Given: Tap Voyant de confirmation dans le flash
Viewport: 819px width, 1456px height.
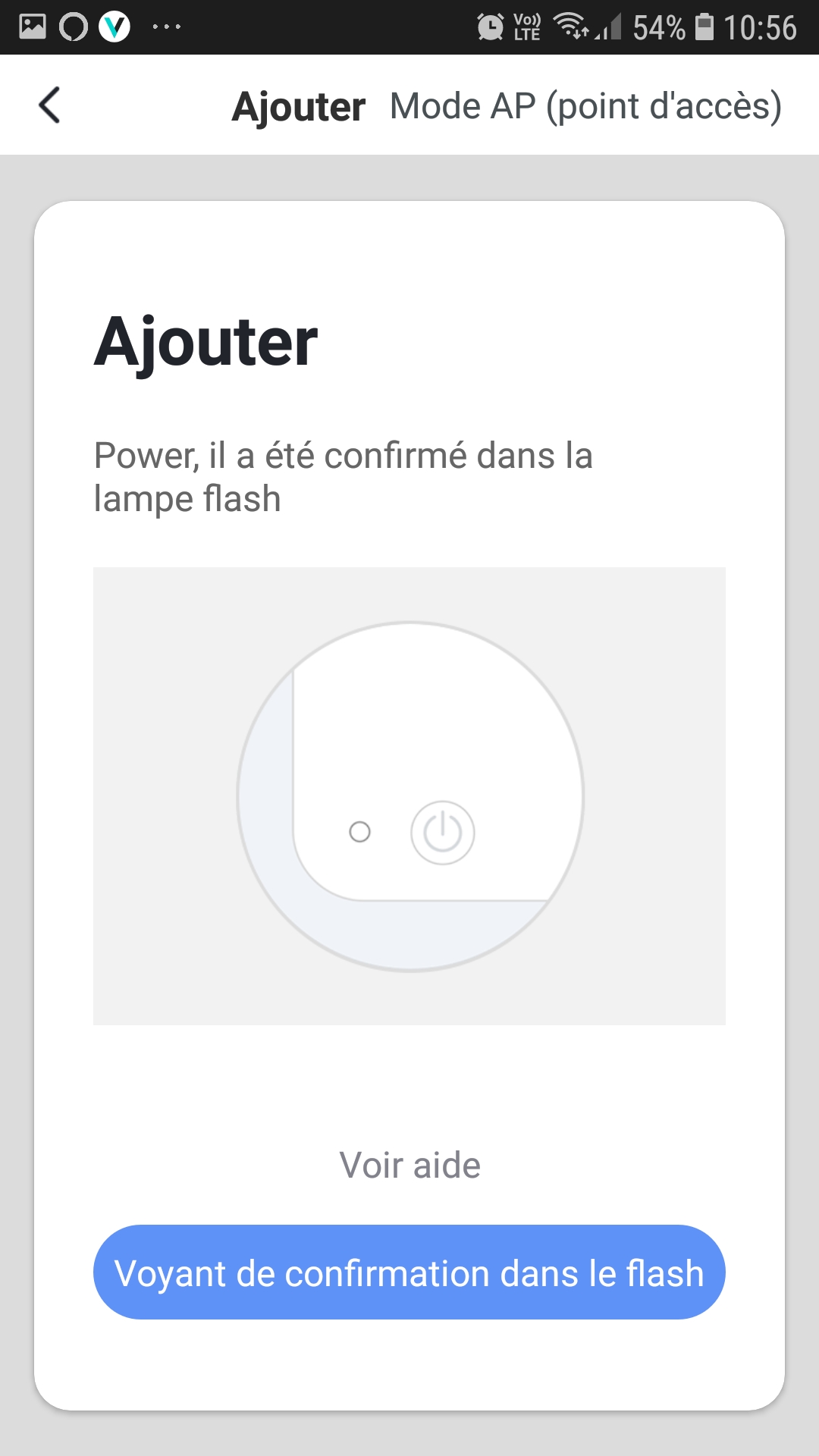Looking at the screenshot, I should (x=409, y=1272).
